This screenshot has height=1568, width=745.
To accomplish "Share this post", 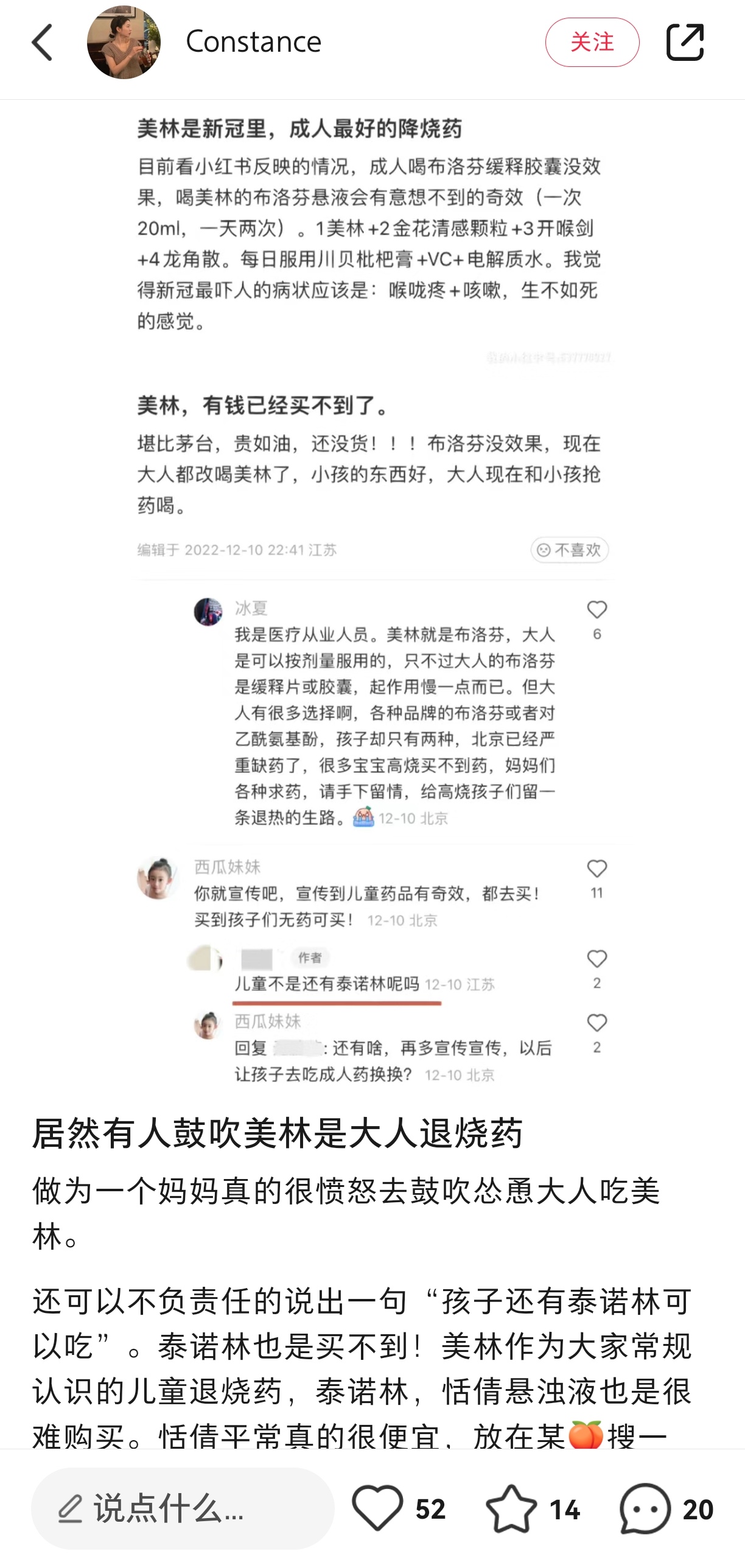I will [x=685, y=43].
